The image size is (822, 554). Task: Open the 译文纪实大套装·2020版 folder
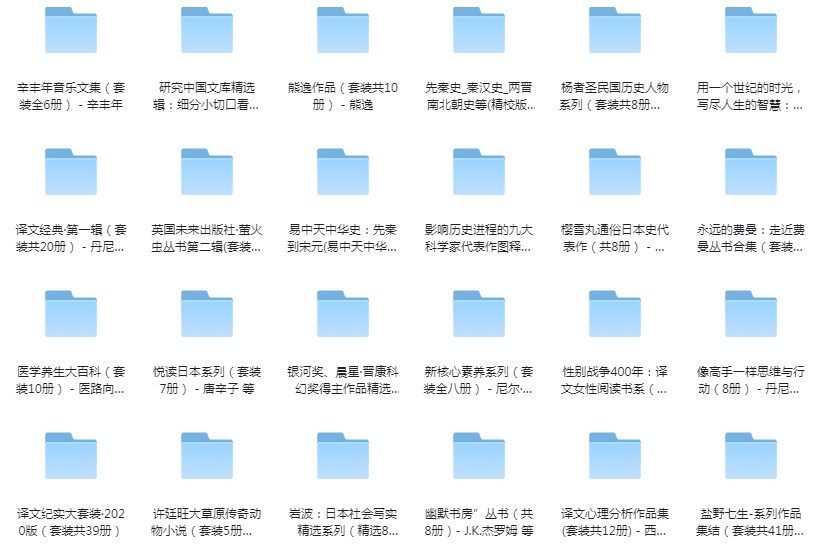point(70,456)
